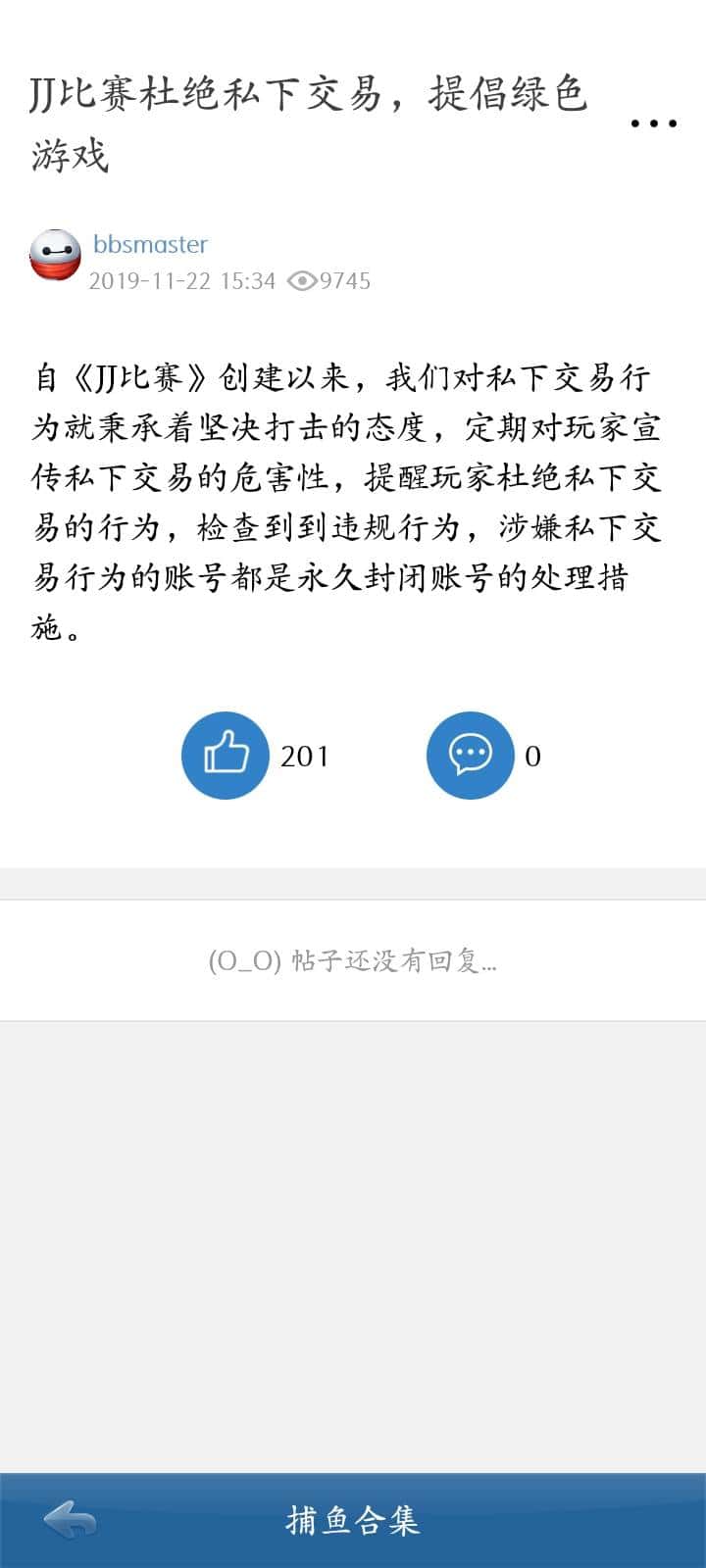This screenshot has width=706, height=1568.
Task: Open the comment bubble icon showing zero replies
Action: (x=471, y=755)
